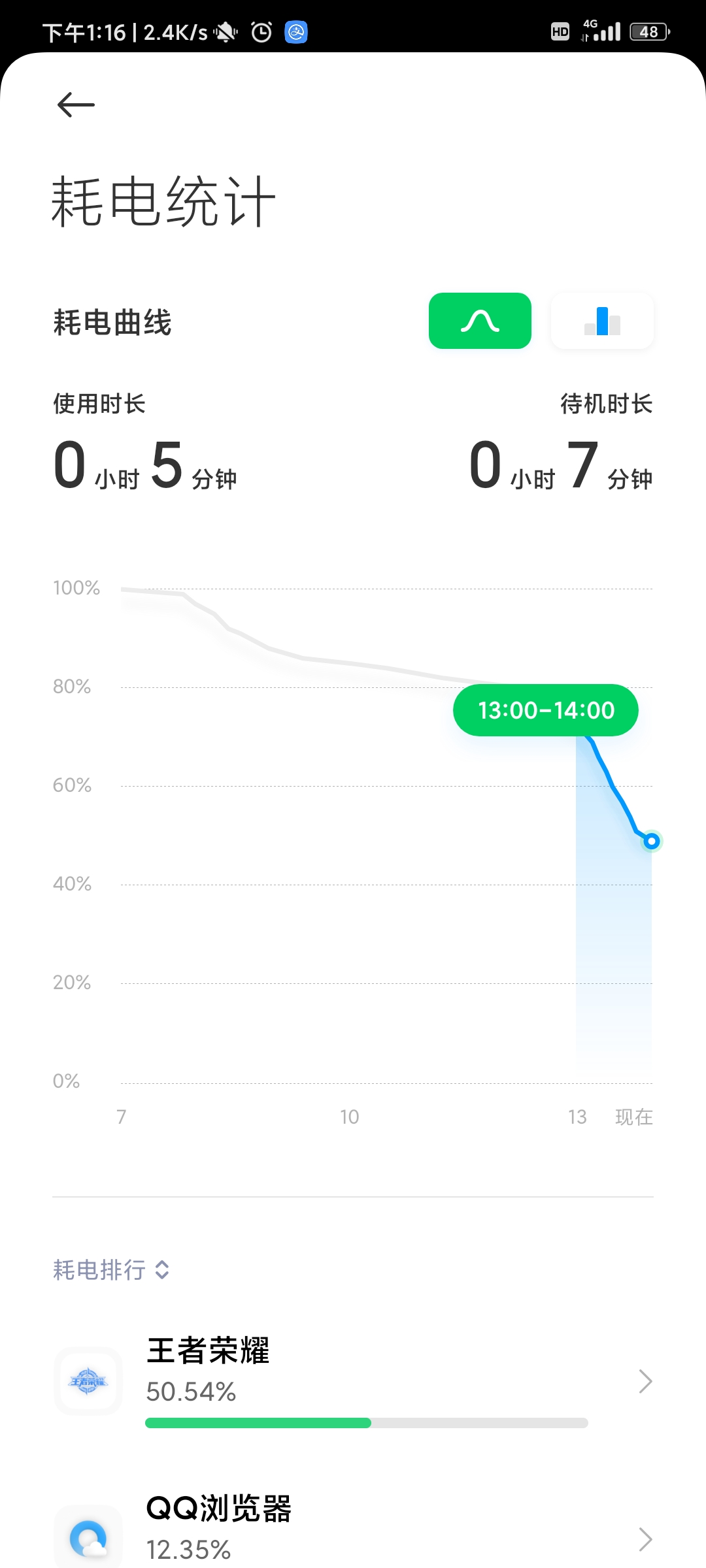This screenshot has height=1568, width=706.
Task: Open 王者荣耀 power usage details
Action: tap(353, 1381)
